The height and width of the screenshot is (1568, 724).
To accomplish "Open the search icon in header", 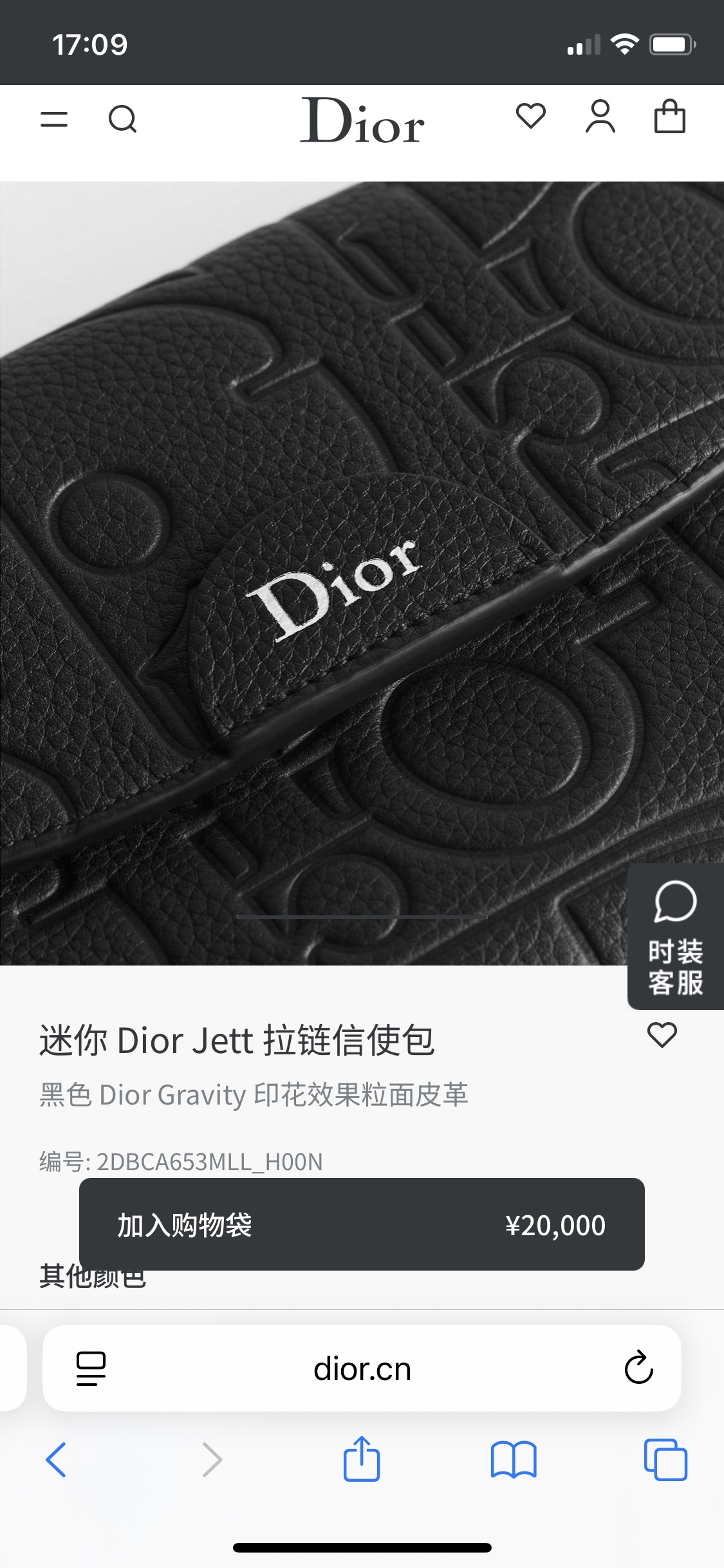I will pos(122,119).
